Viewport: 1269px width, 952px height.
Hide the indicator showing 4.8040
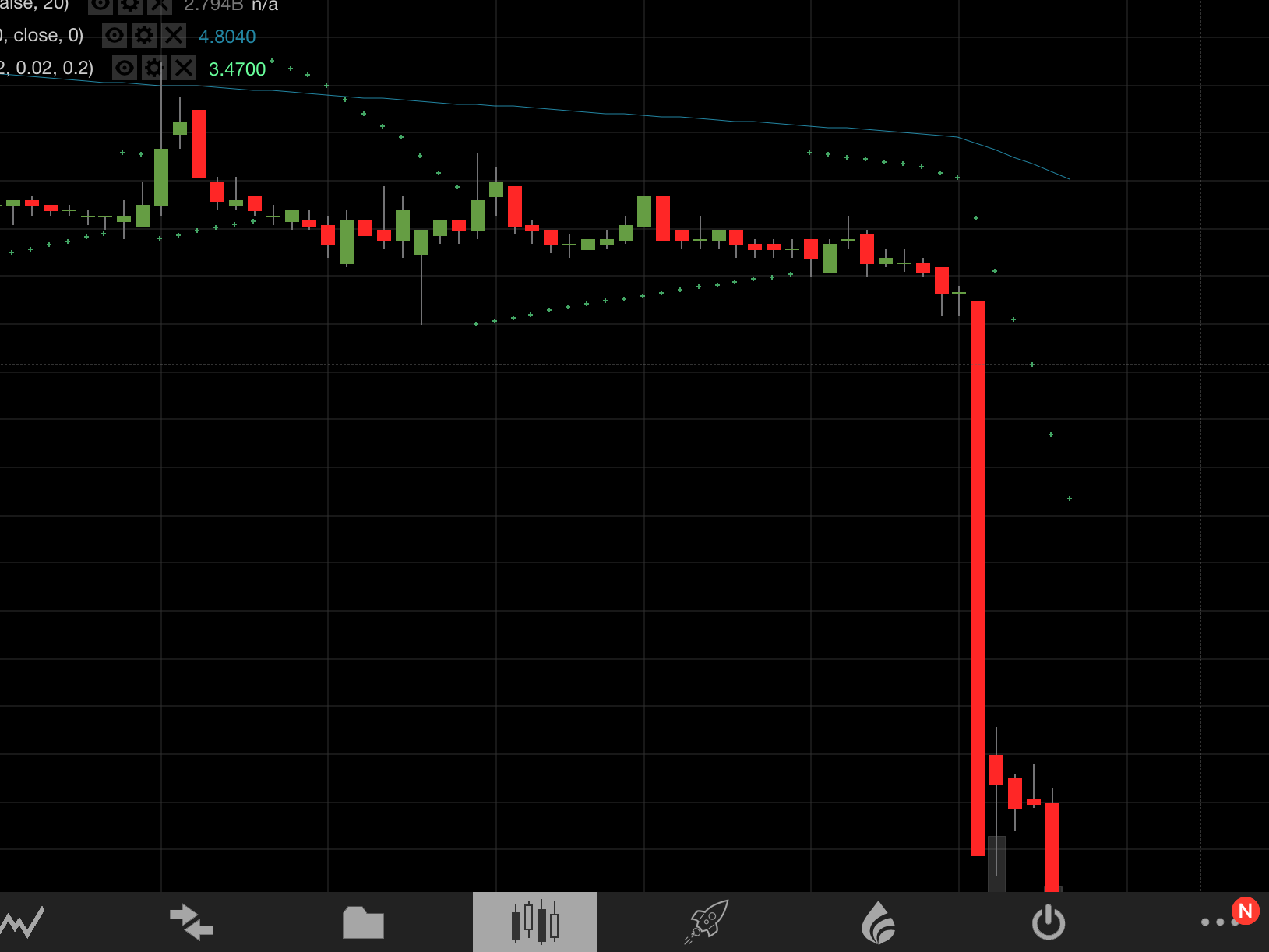pyautogui.click(x=115, y=35)
